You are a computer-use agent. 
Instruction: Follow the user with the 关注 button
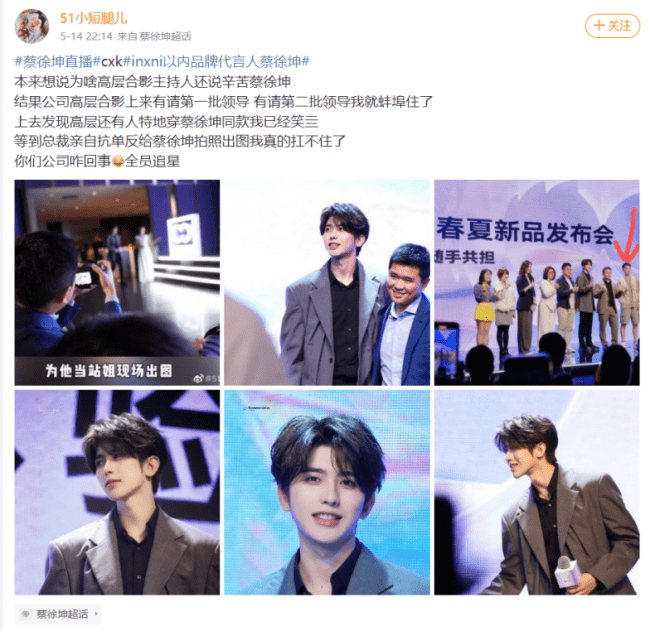[613, 25]
